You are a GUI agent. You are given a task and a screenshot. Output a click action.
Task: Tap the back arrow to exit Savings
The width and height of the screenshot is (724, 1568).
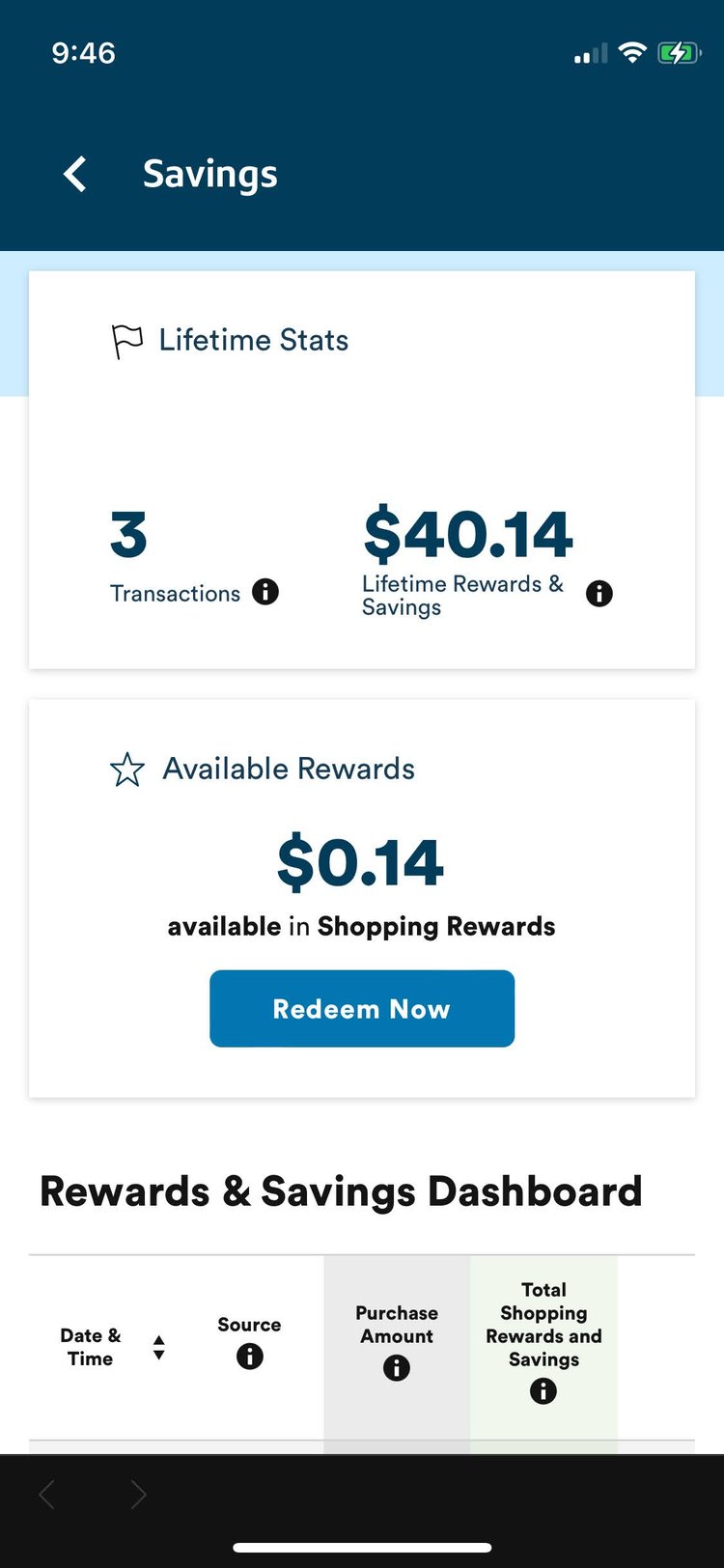(x=74, y=174)
